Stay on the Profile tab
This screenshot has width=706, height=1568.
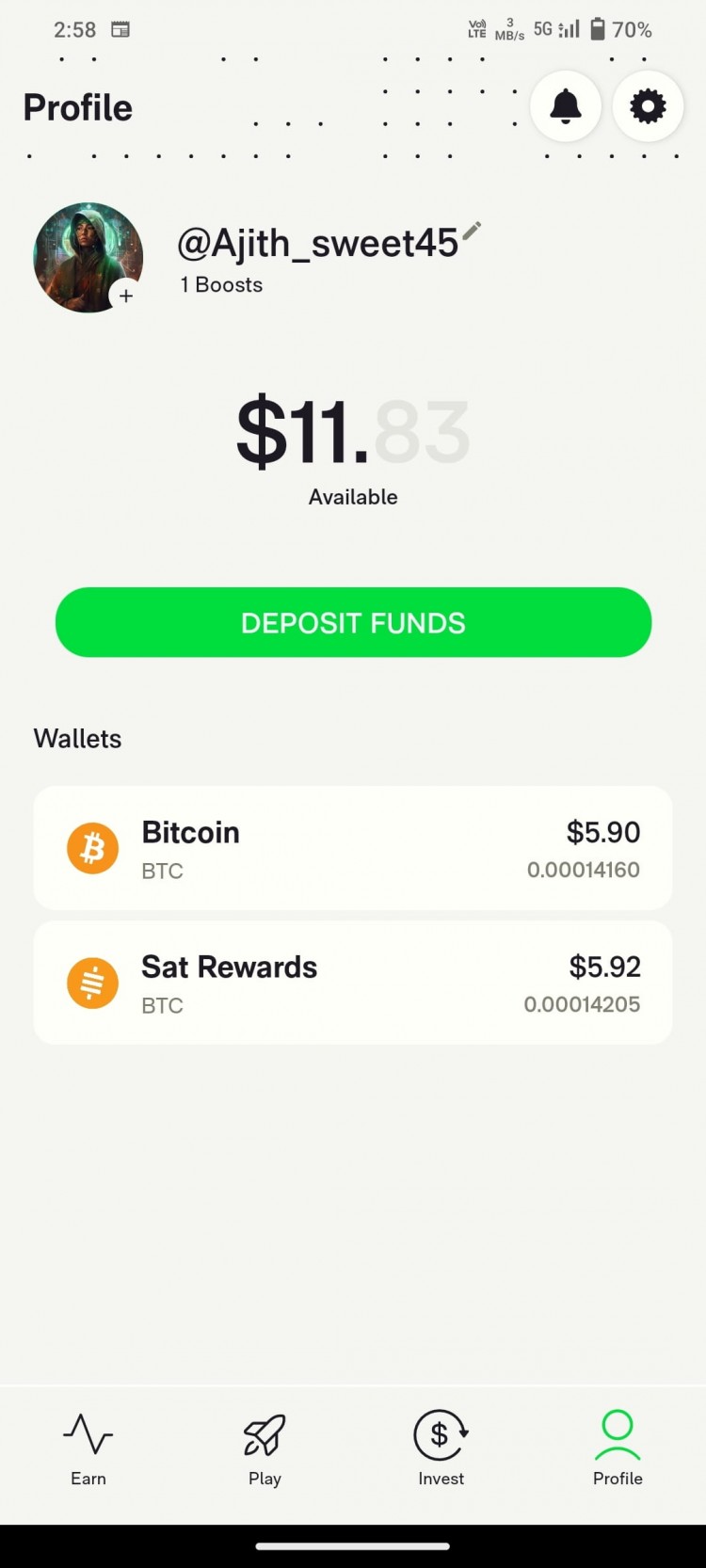pos(618,1449)
